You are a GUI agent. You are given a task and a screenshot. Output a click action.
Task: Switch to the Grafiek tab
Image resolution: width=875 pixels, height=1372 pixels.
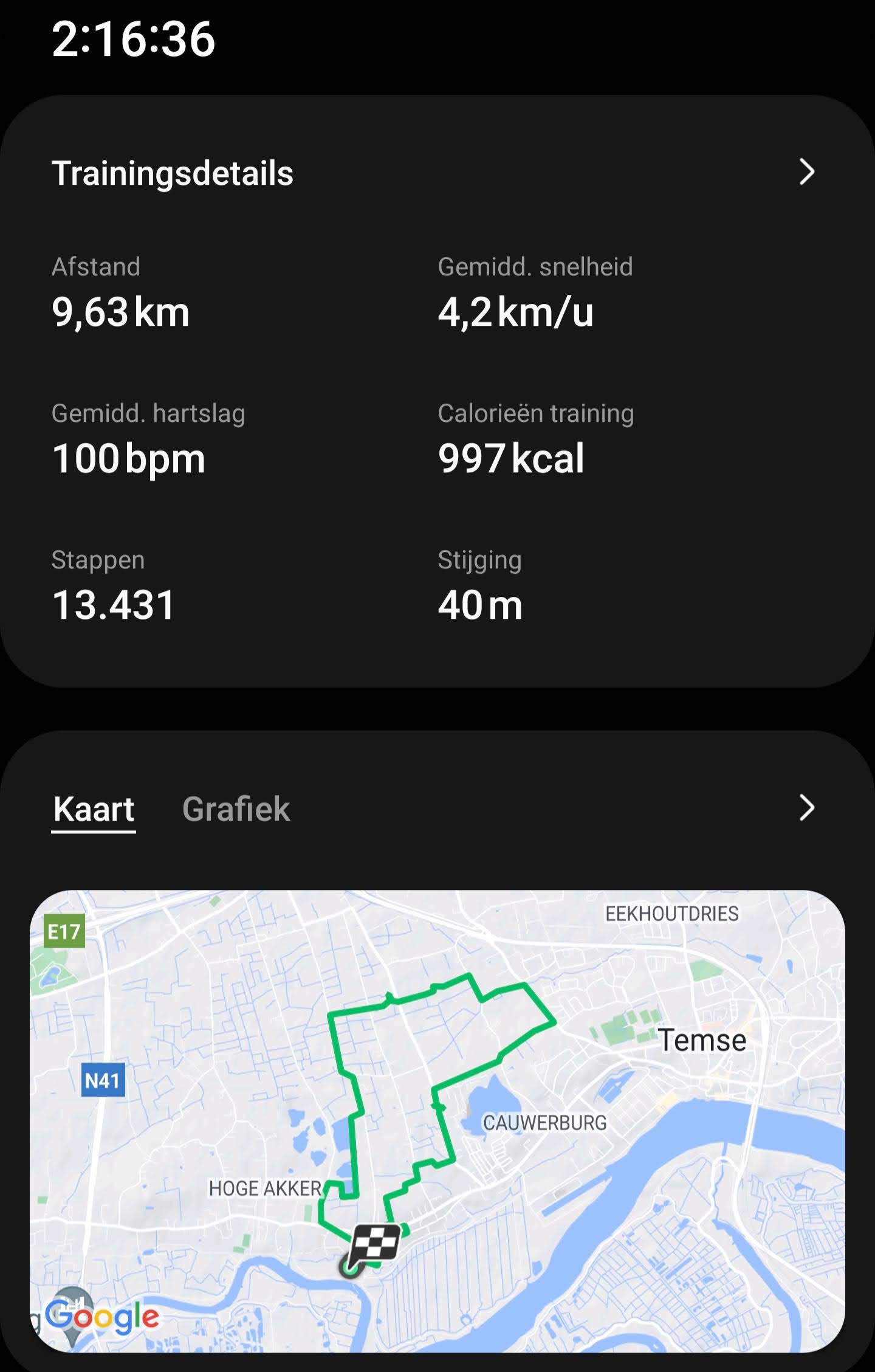(x=236, y=809)
